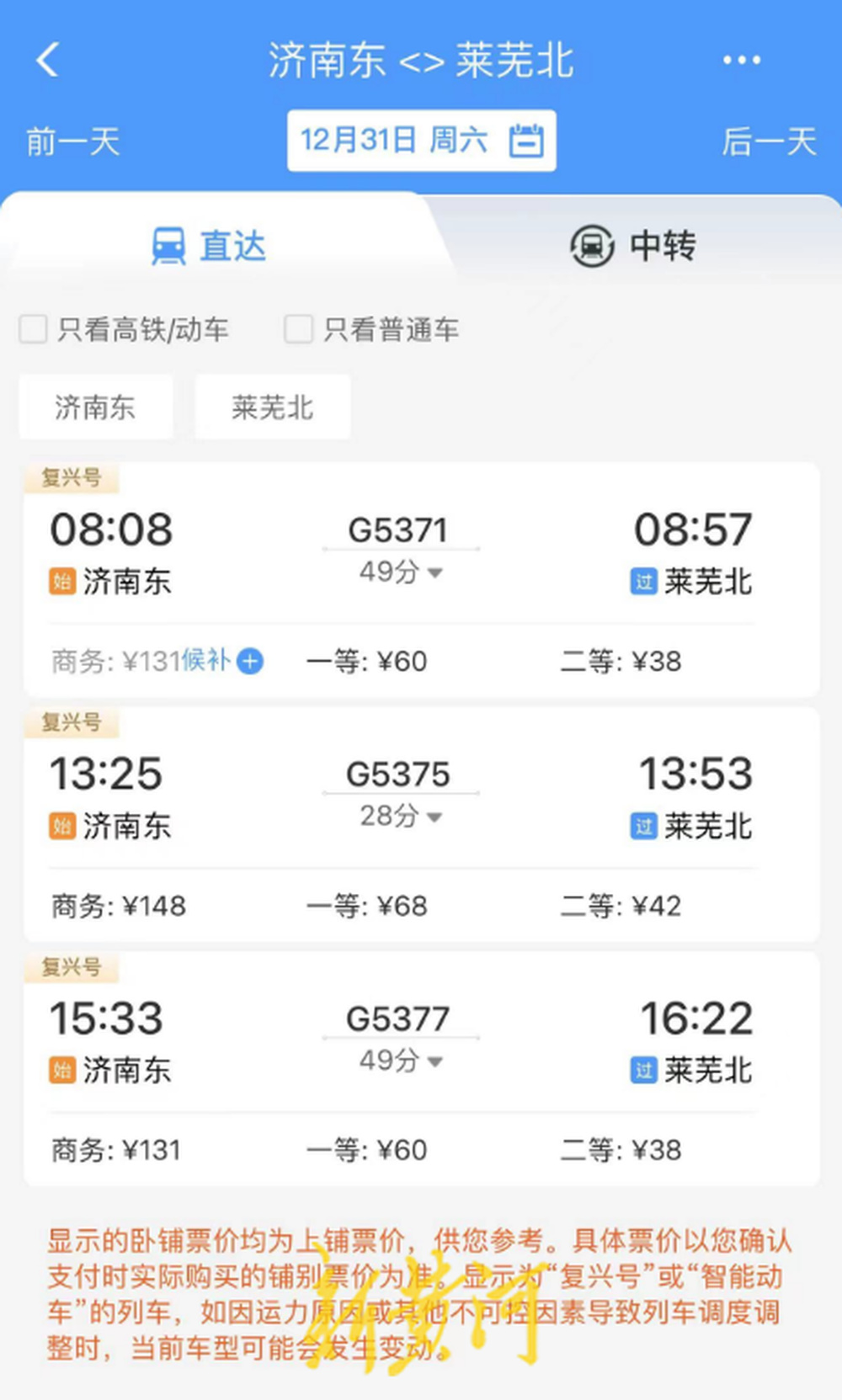Expand the 49分 duration dropdown for G5371
The image size is (842, 1400).
coord(402,572)
